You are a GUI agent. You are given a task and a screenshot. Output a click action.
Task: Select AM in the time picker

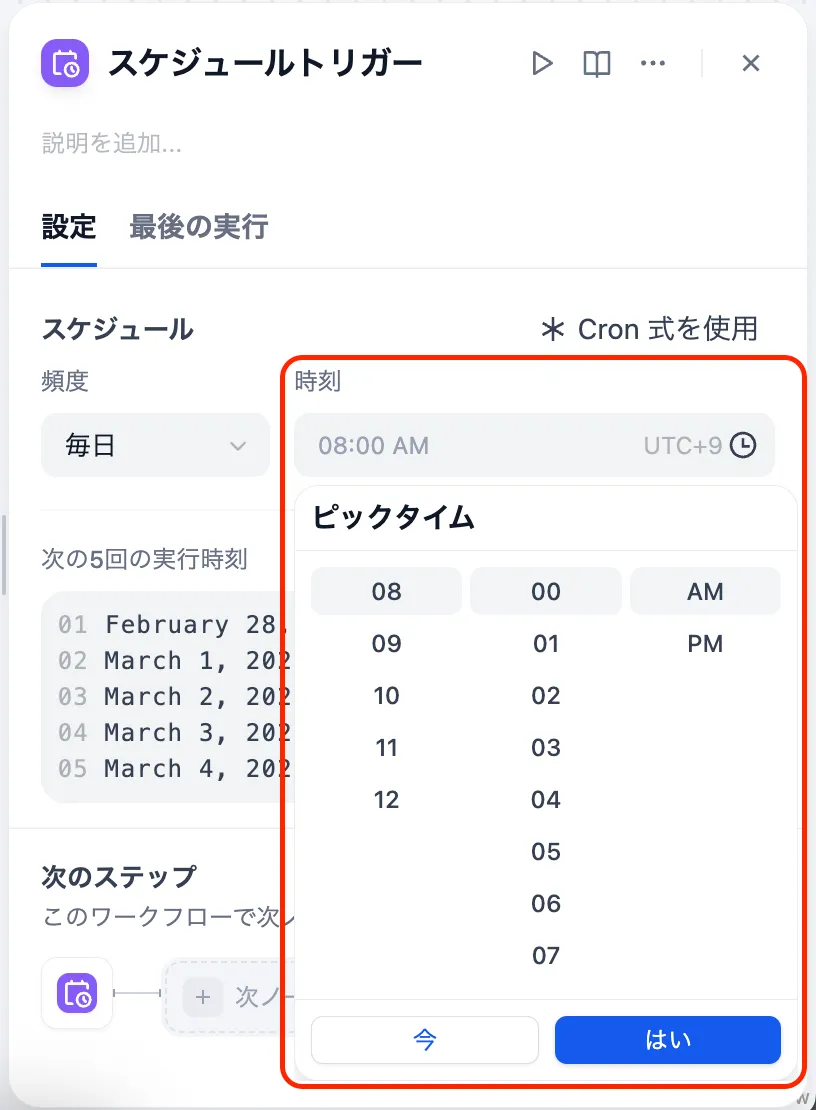pyautogui.click(x=705, y=592)
